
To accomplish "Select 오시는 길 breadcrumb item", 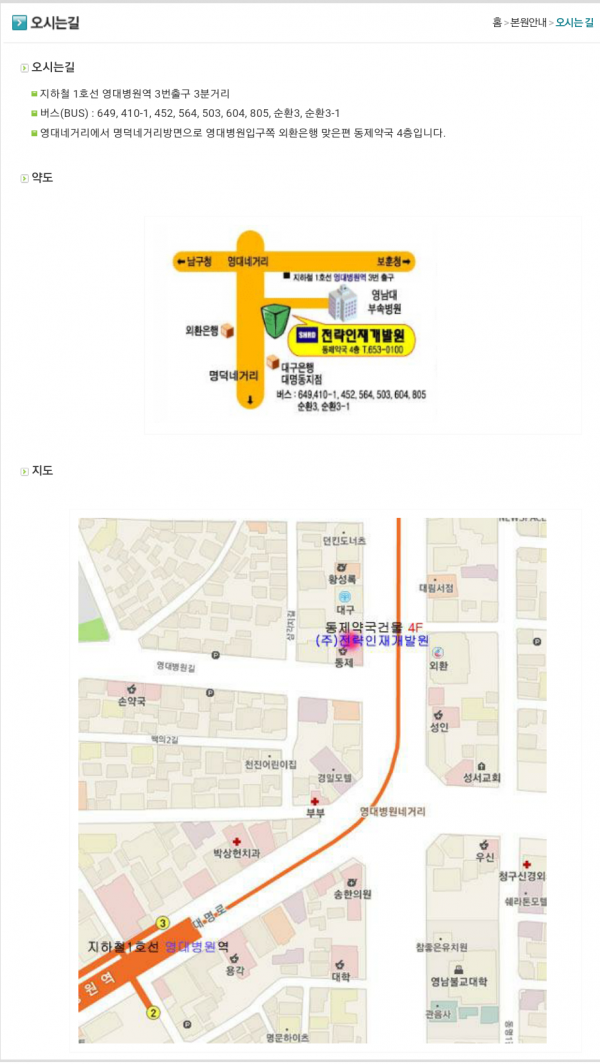I will tap(574, 22).
